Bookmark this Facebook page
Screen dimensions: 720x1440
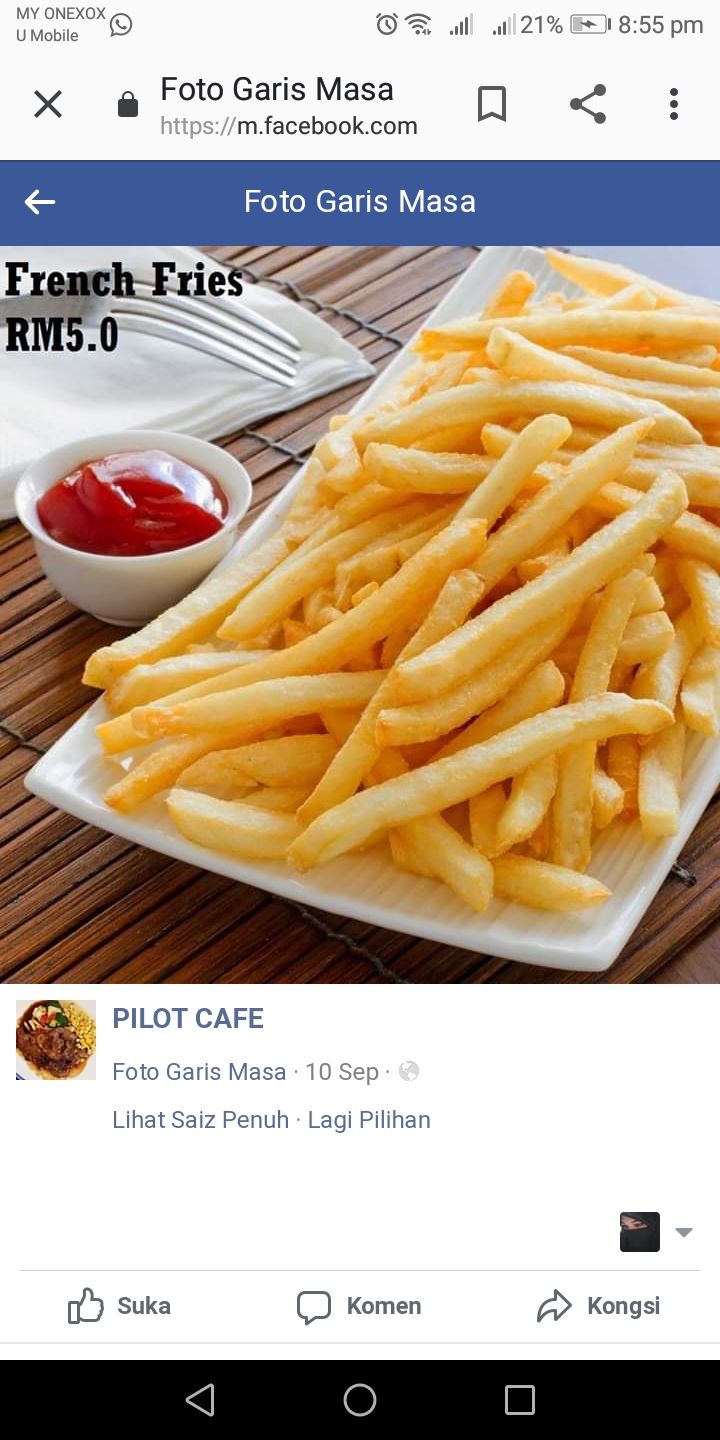tap(491, 104)
